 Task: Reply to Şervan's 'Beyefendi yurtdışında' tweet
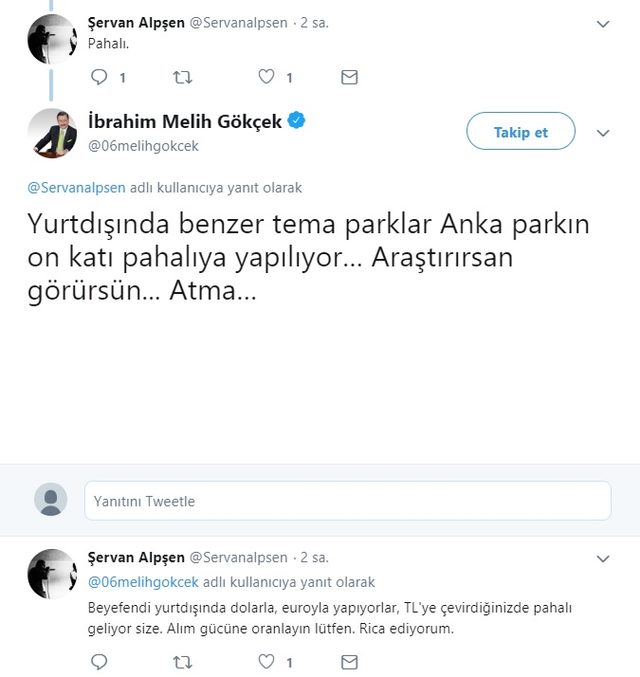point(99,662)
